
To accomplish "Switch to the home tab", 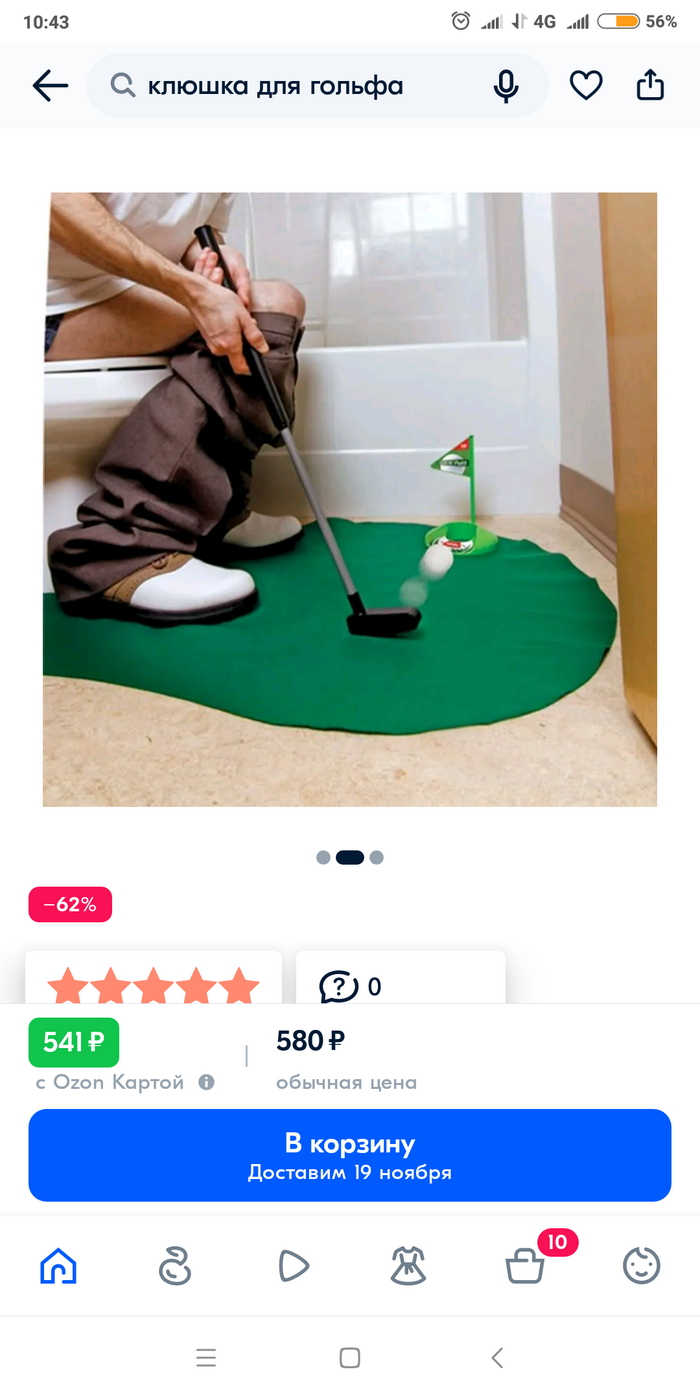I will (58, 1266).
